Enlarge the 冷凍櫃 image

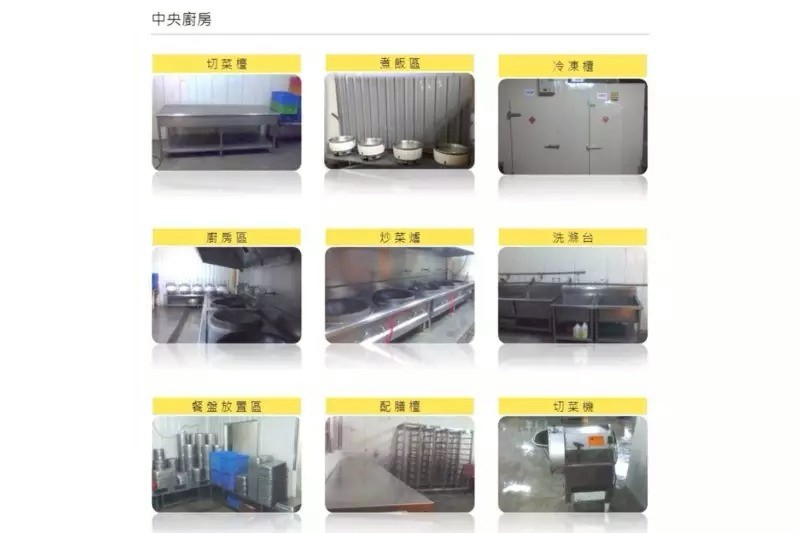(572, 126)
